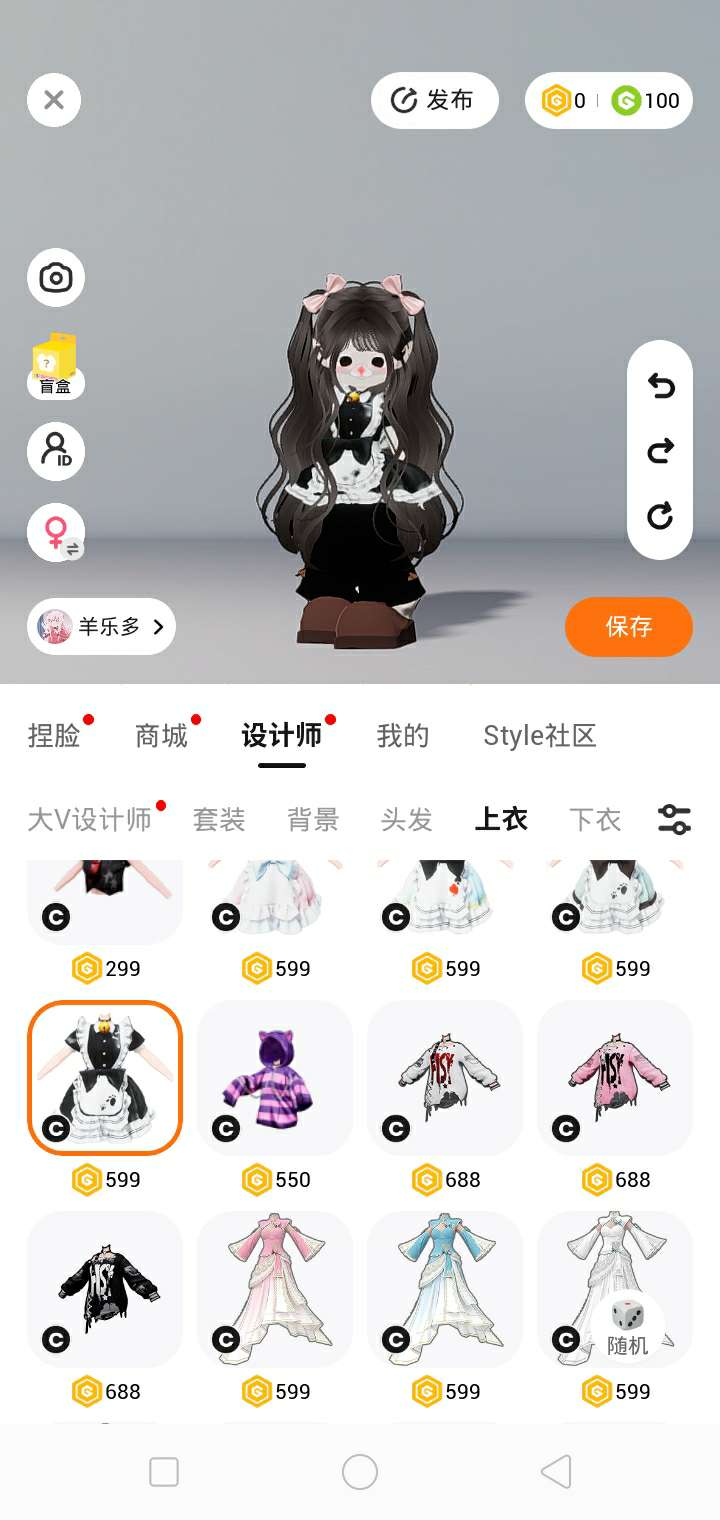Open the camera photo mode
The image size is (720, 1520).
point(55,277)
